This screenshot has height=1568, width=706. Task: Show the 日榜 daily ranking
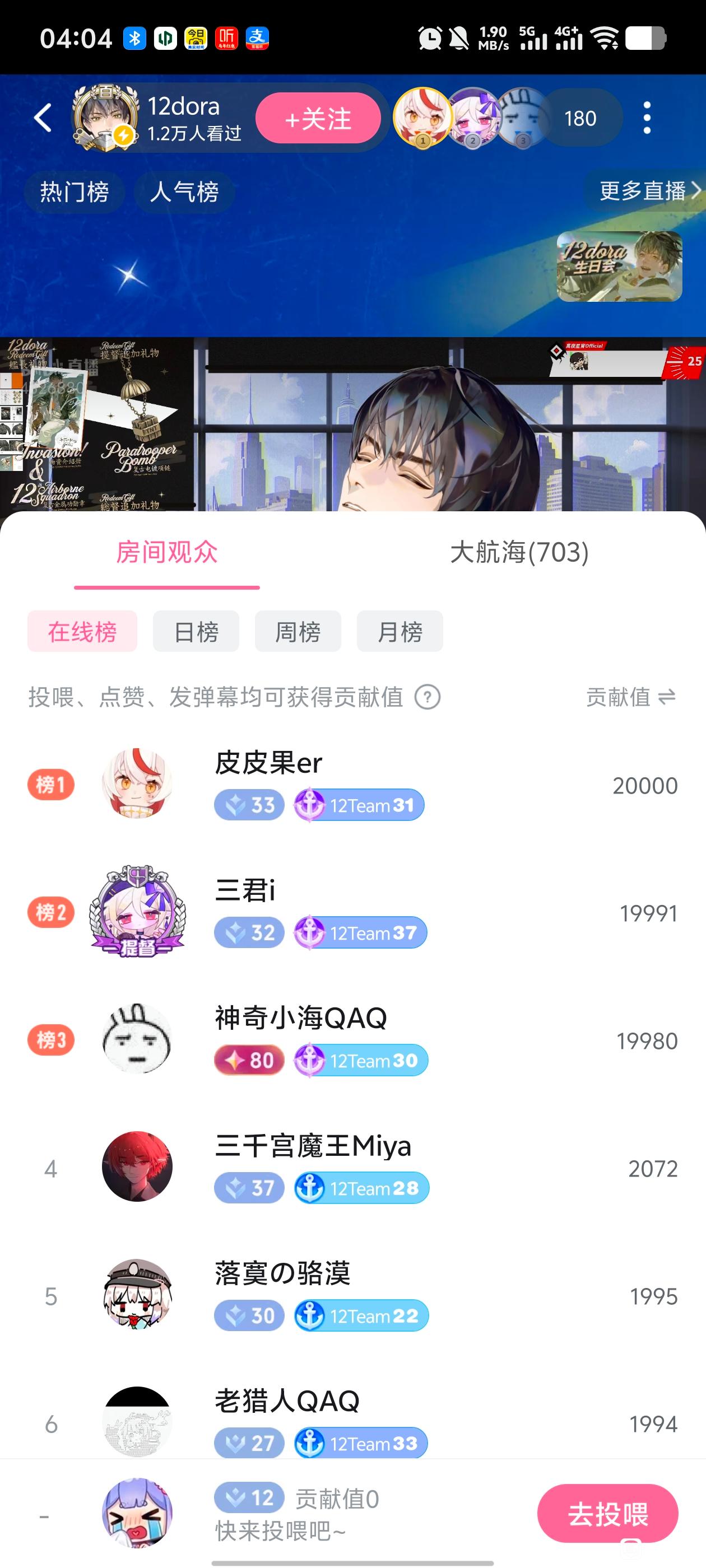[x=196, y=631]
